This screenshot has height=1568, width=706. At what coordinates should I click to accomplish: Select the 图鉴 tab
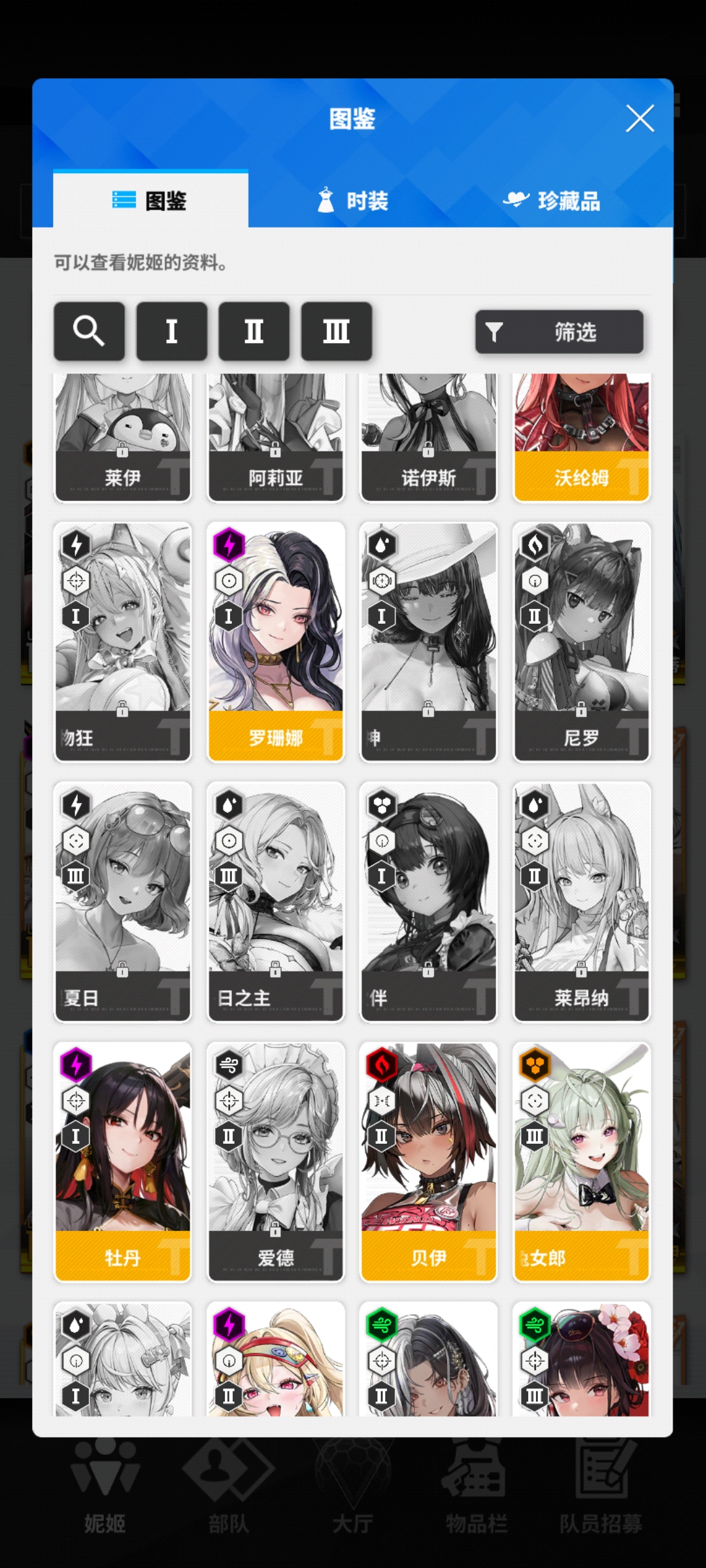150,201
